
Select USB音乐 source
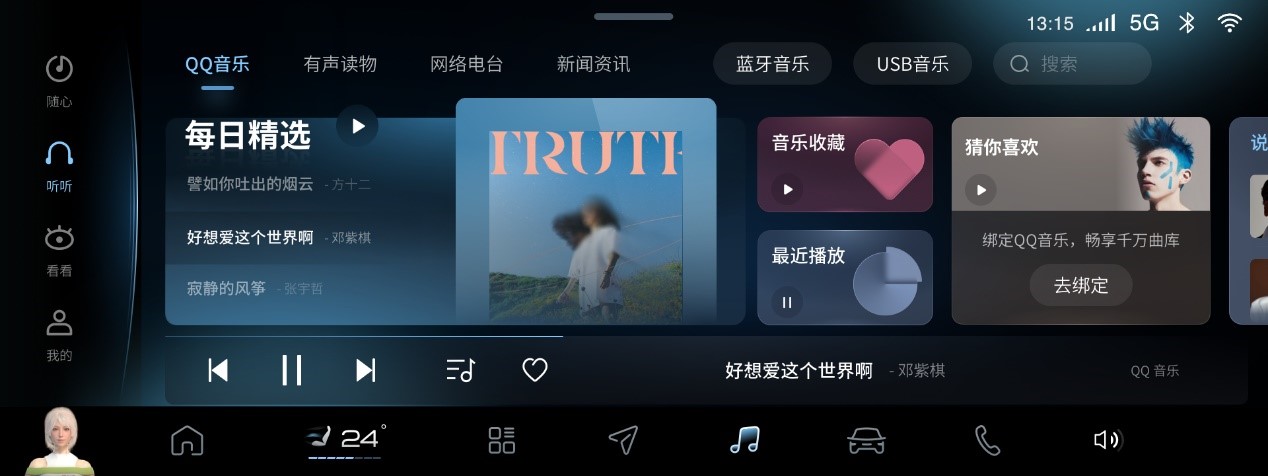[x=912, y=64]
